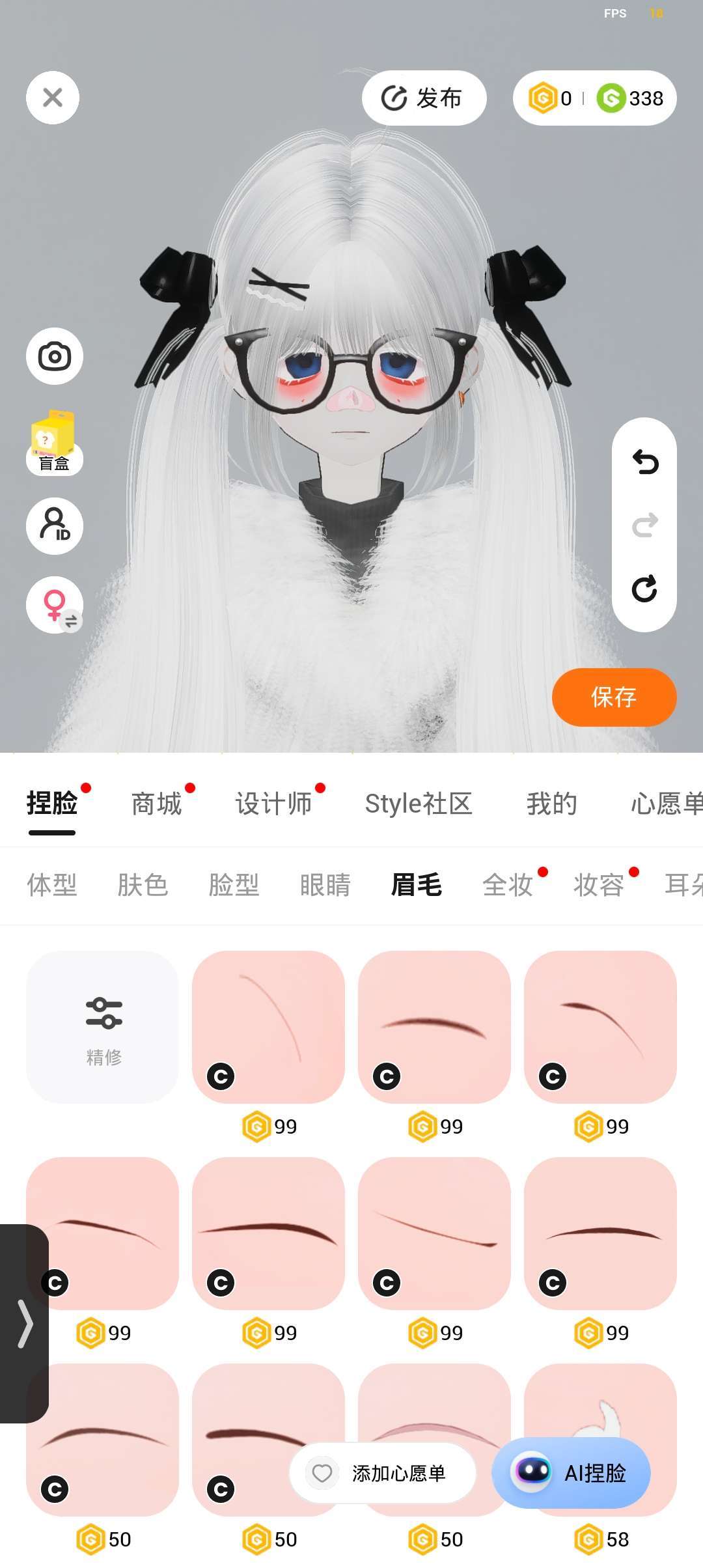Launch the AI捏脸 feature
The width and height of the screenshot is (703, 1568).
[x=571, y=1472]
